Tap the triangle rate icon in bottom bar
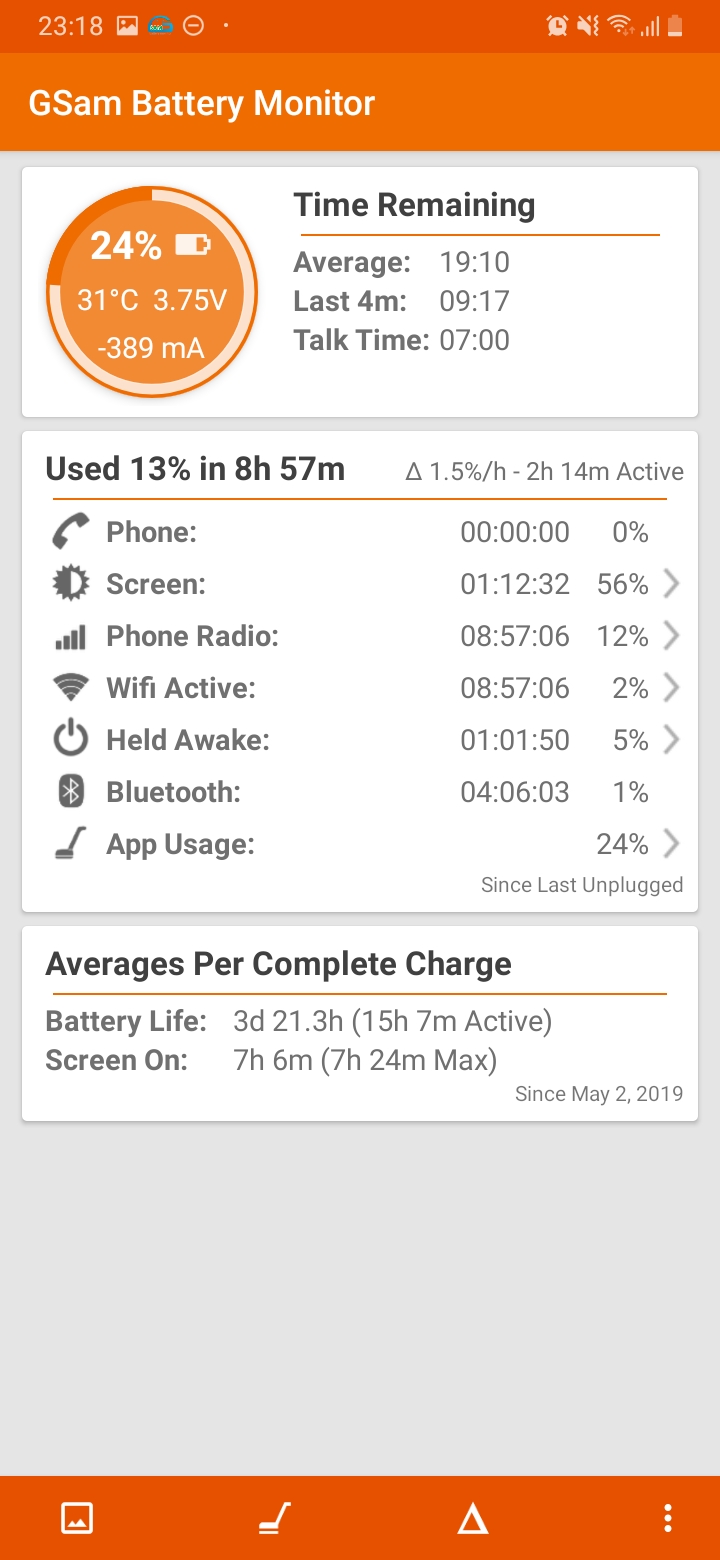This screenshot has width=720, height=1560. pyautogui.click(x=472, y=1518)
